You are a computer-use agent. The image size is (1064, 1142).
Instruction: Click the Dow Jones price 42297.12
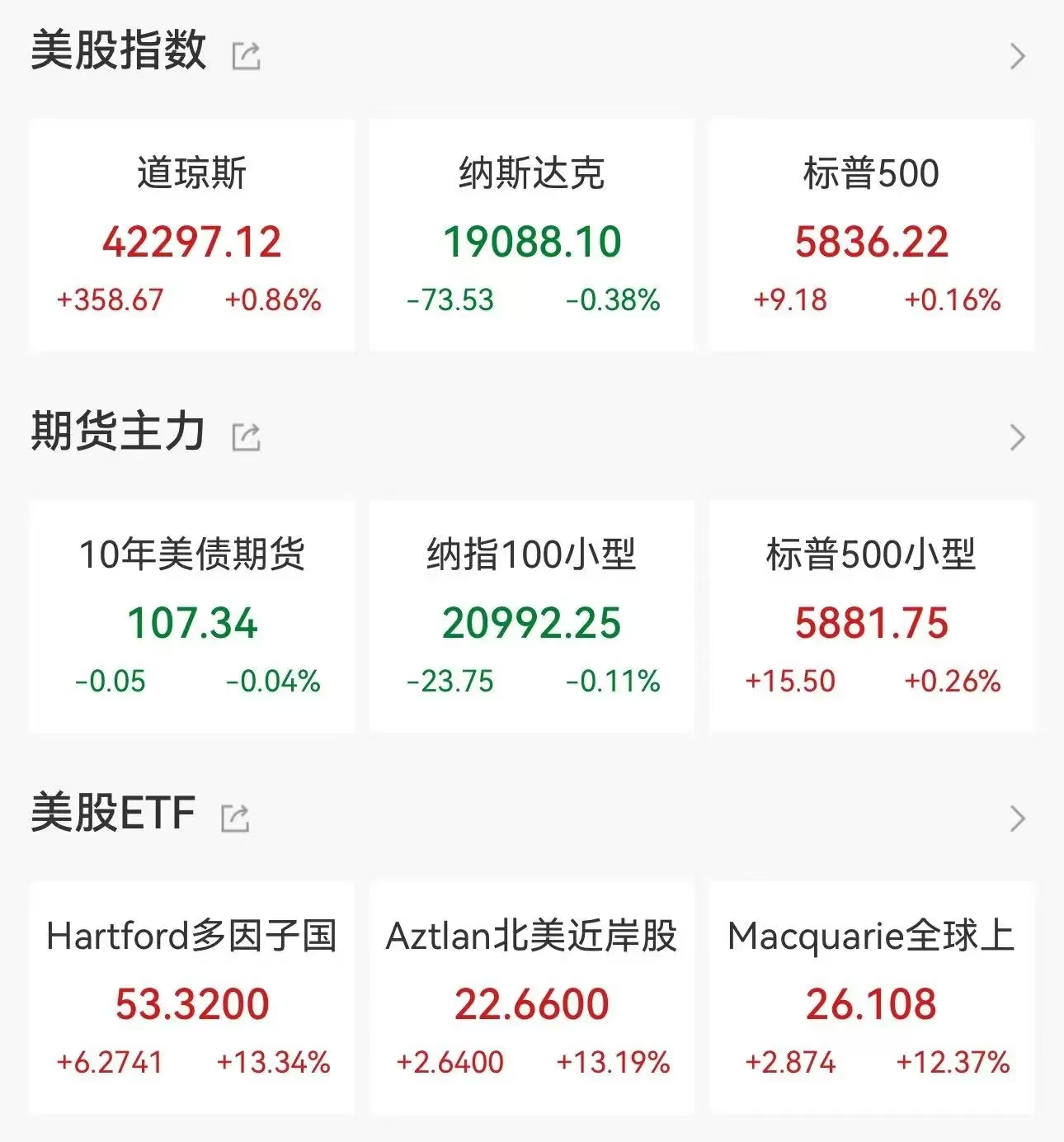pyautogui.click(x=194, y=243)
